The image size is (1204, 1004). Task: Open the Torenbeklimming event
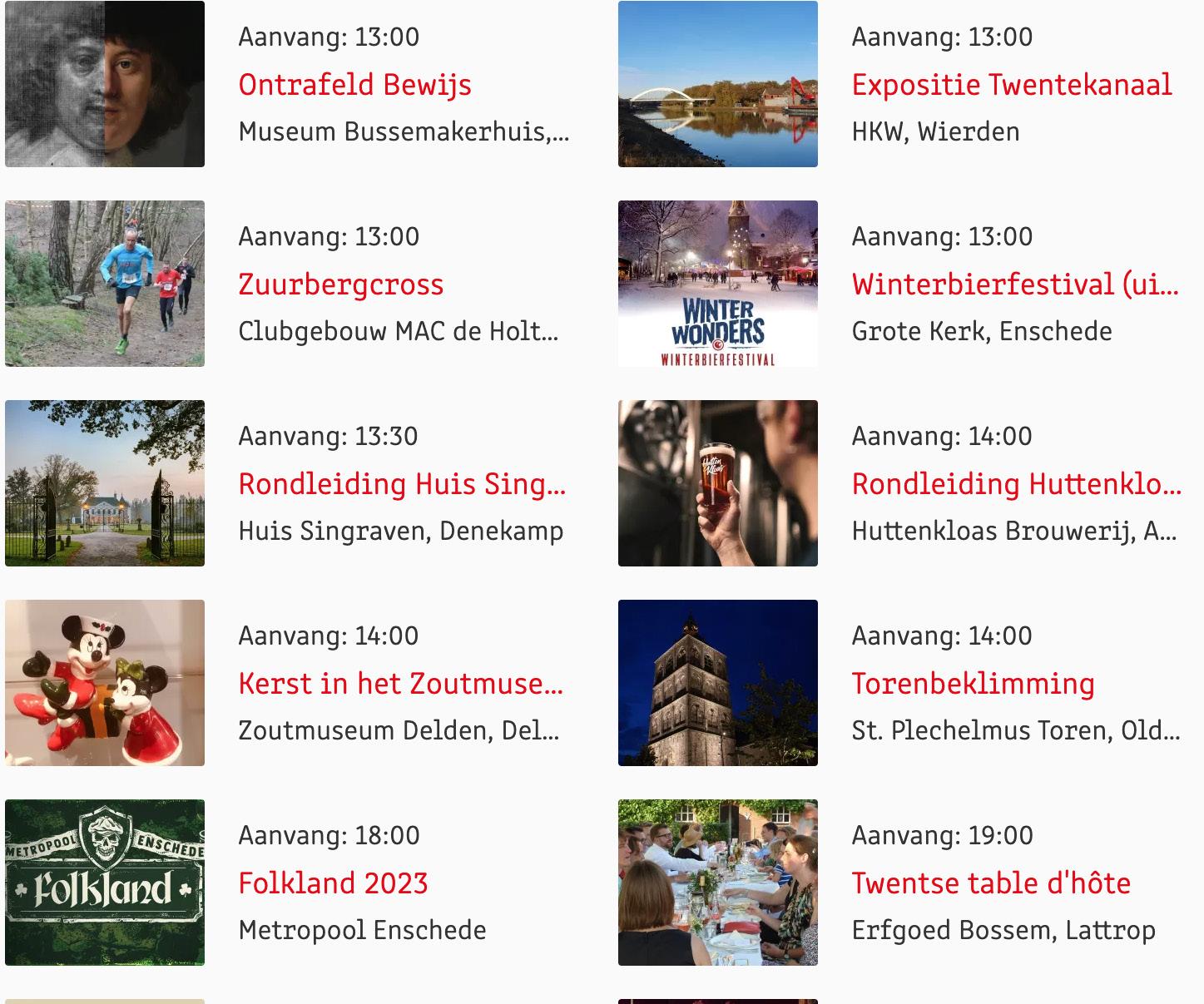[973, 684]
